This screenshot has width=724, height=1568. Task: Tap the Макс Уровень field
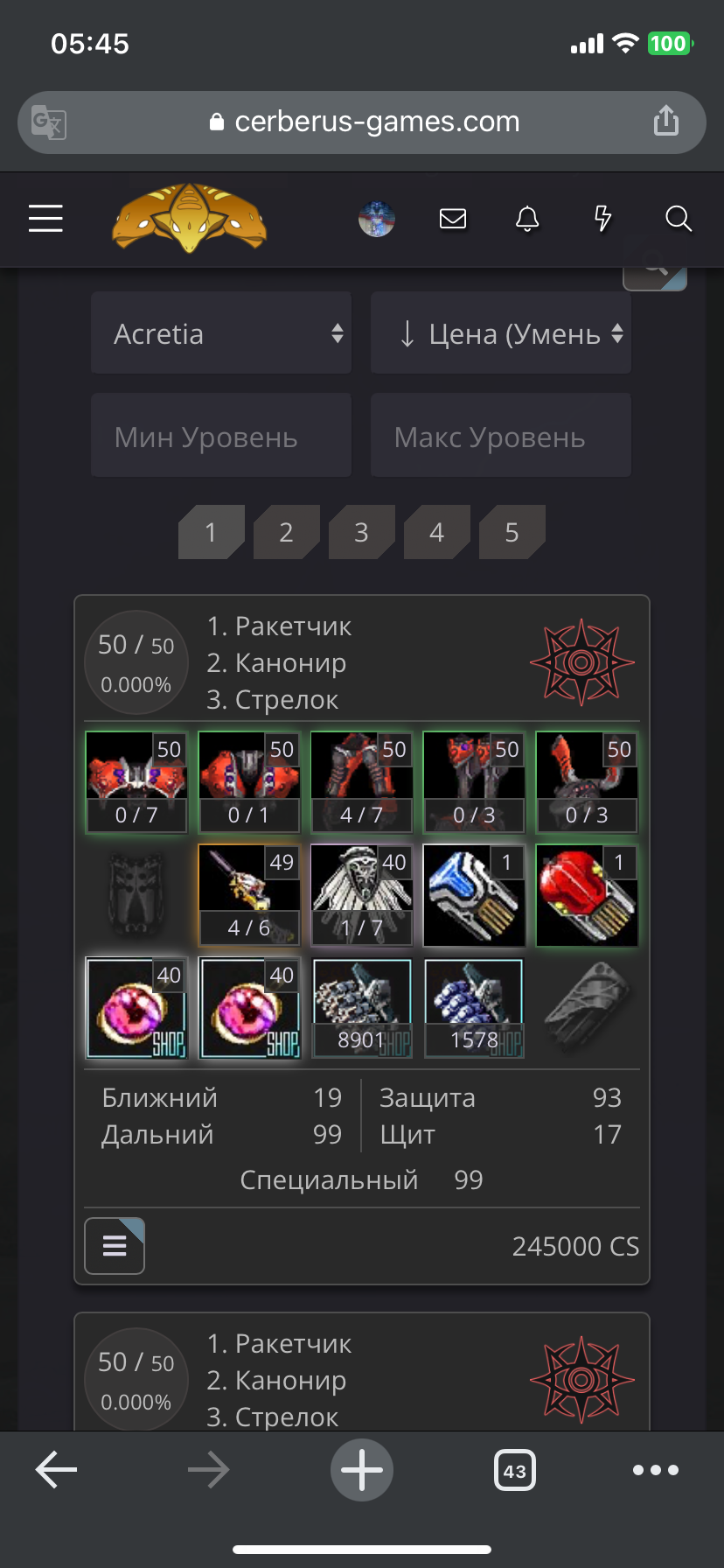point(501,436)
